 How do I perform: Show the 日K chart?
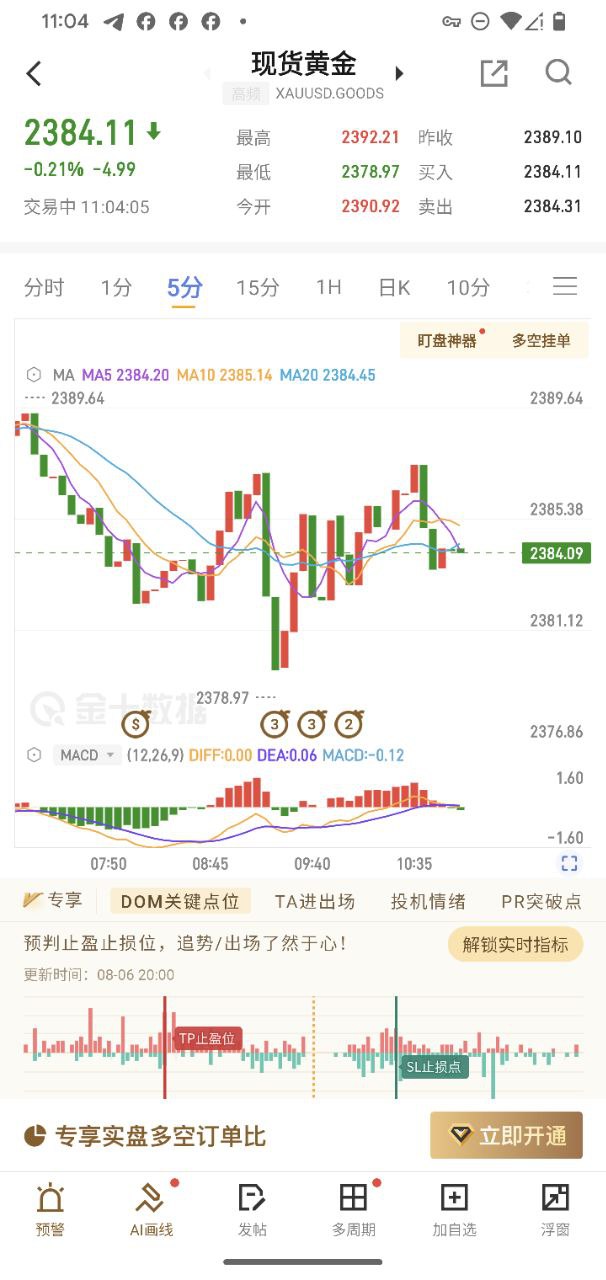tap(394, 288)
